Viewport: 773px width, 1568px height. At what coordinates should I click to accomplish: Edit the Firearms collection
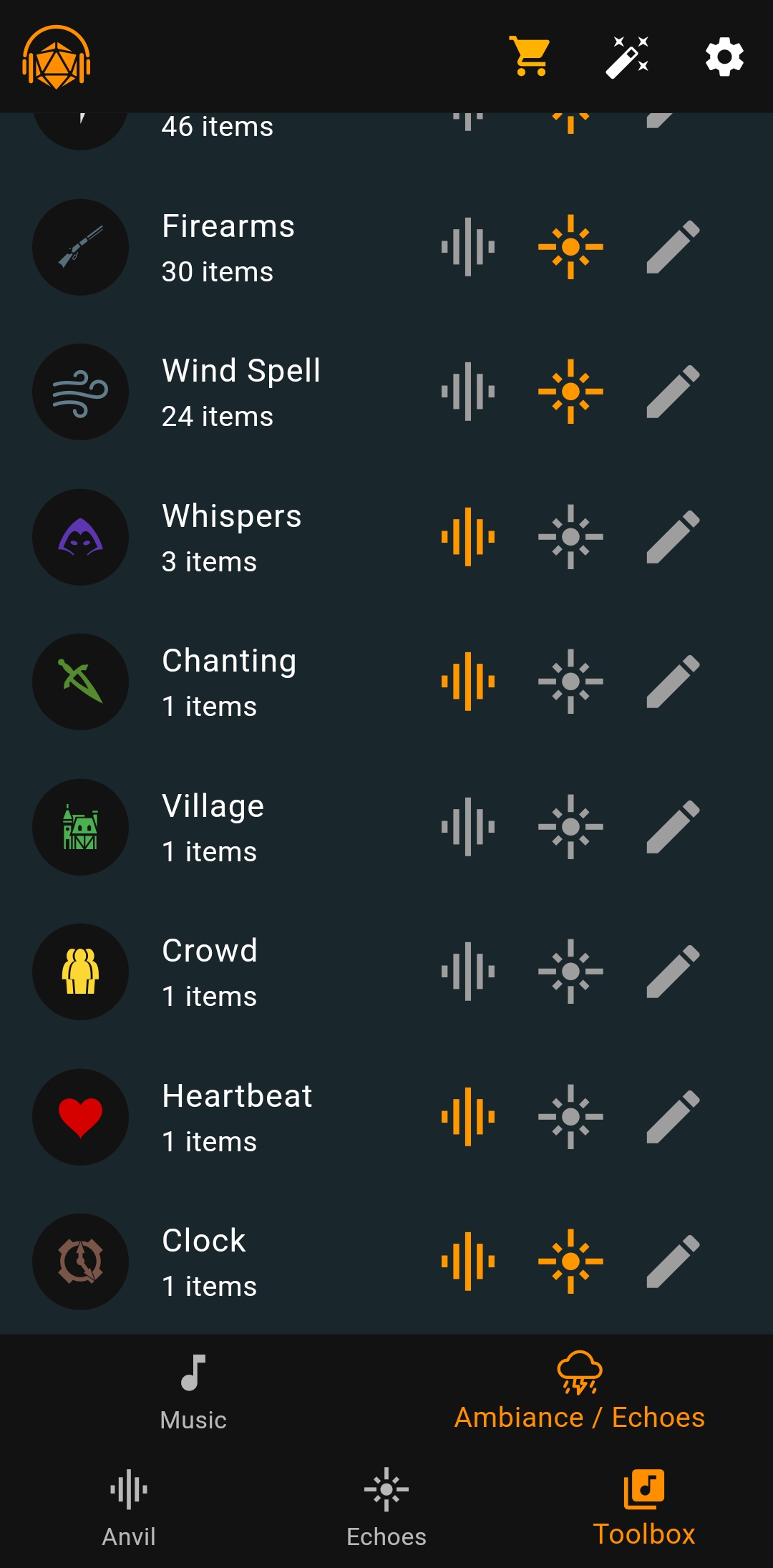click(x=673, y=247)
